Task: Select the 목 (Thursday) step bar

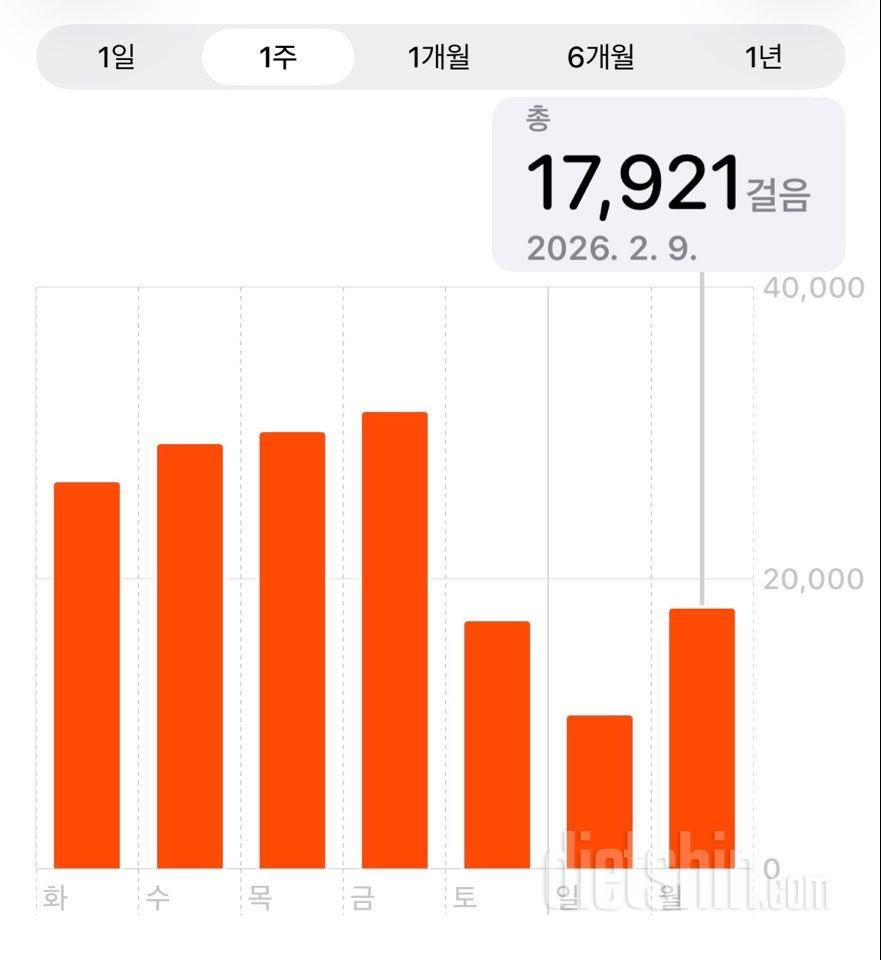Action: click(x=292, y=650)
